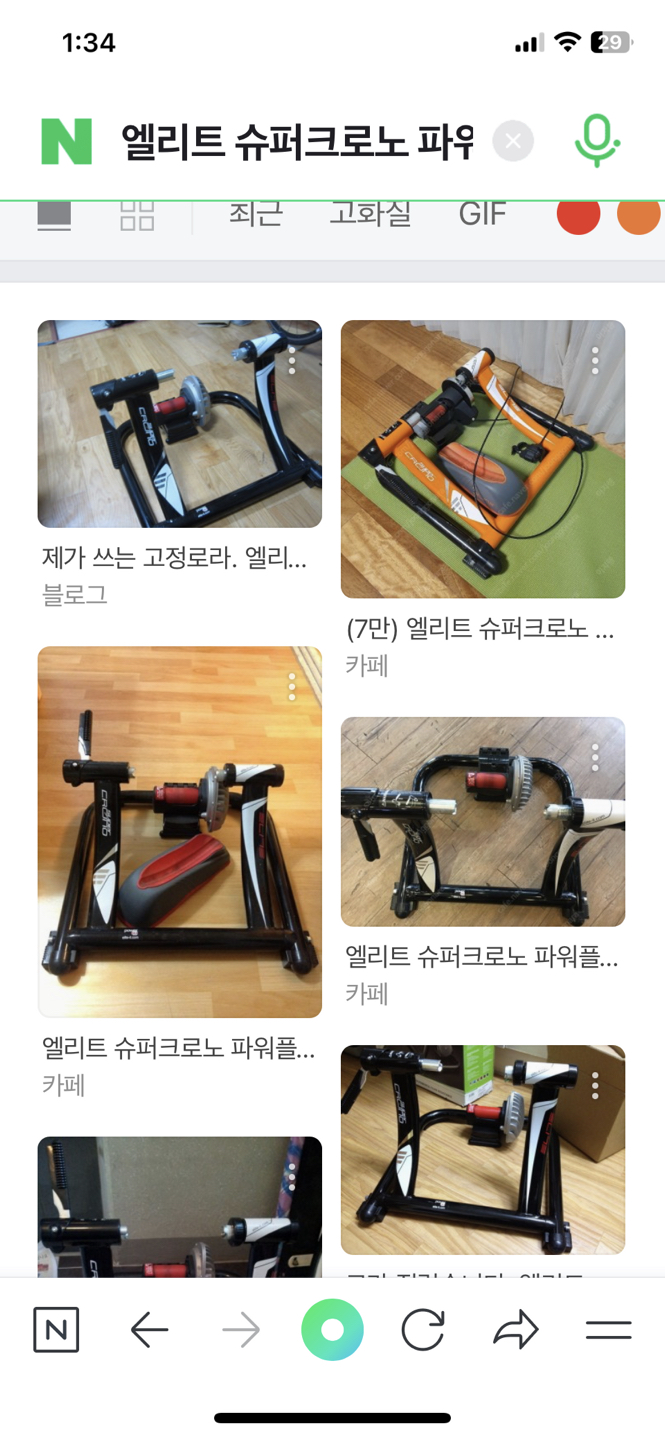Filter results by GIF
Screen dimensions: 665x1440
(482, 213)
